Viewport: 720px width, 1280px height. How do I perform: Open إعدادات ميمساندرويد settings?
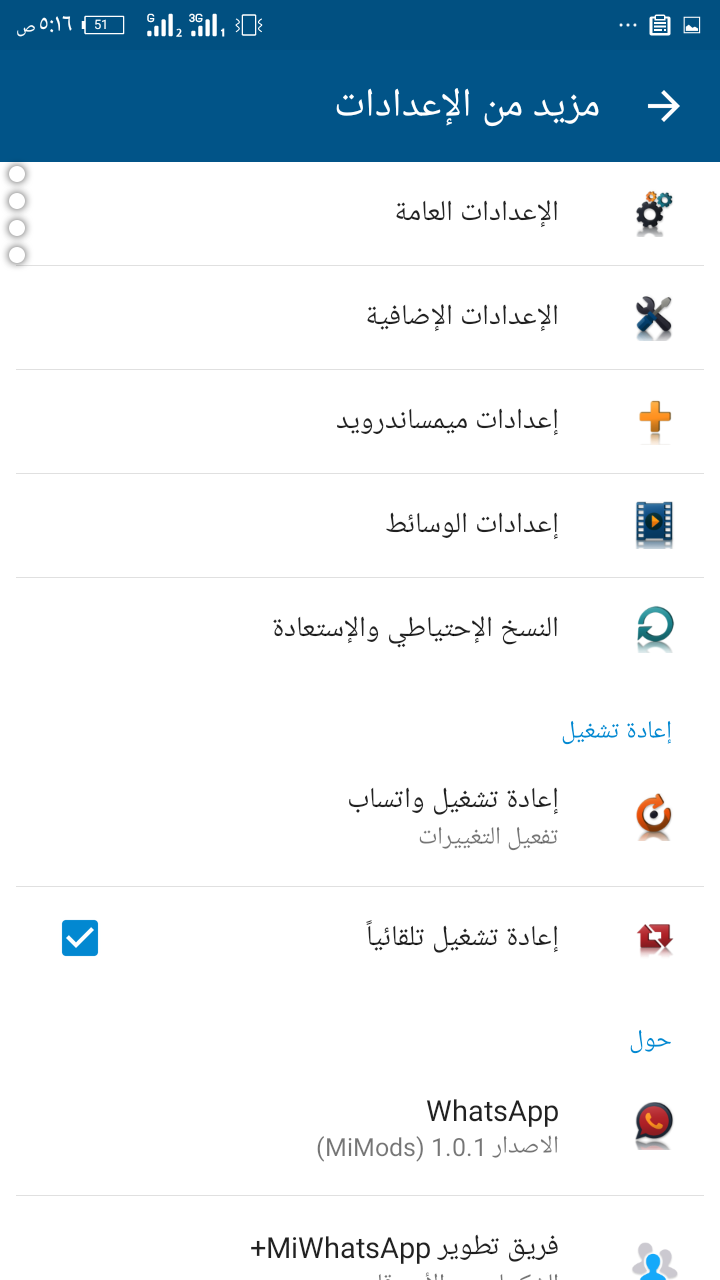360,422
